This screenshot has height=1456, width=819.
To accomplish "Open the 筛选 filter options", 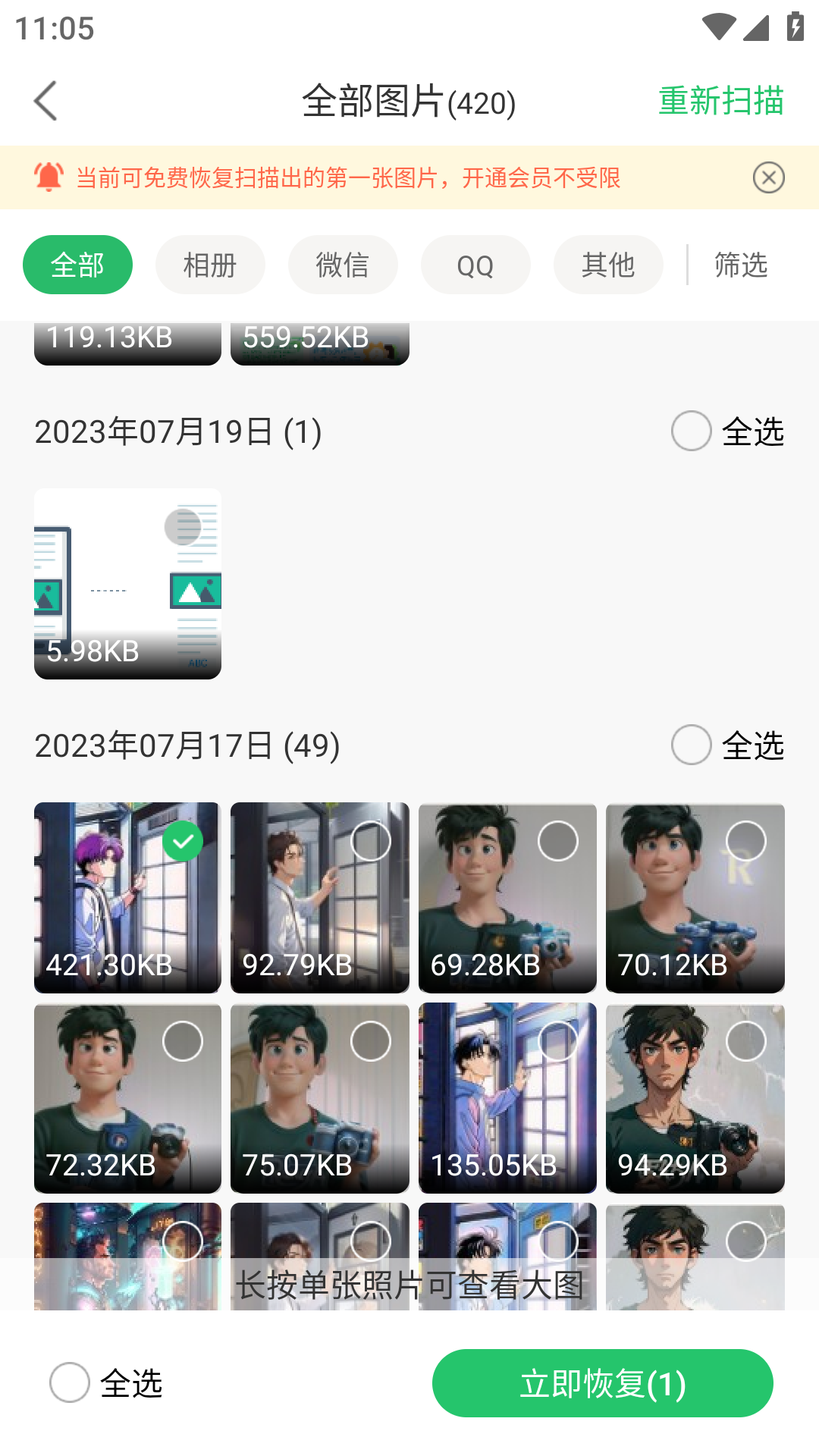I will (x=741, y=265).
